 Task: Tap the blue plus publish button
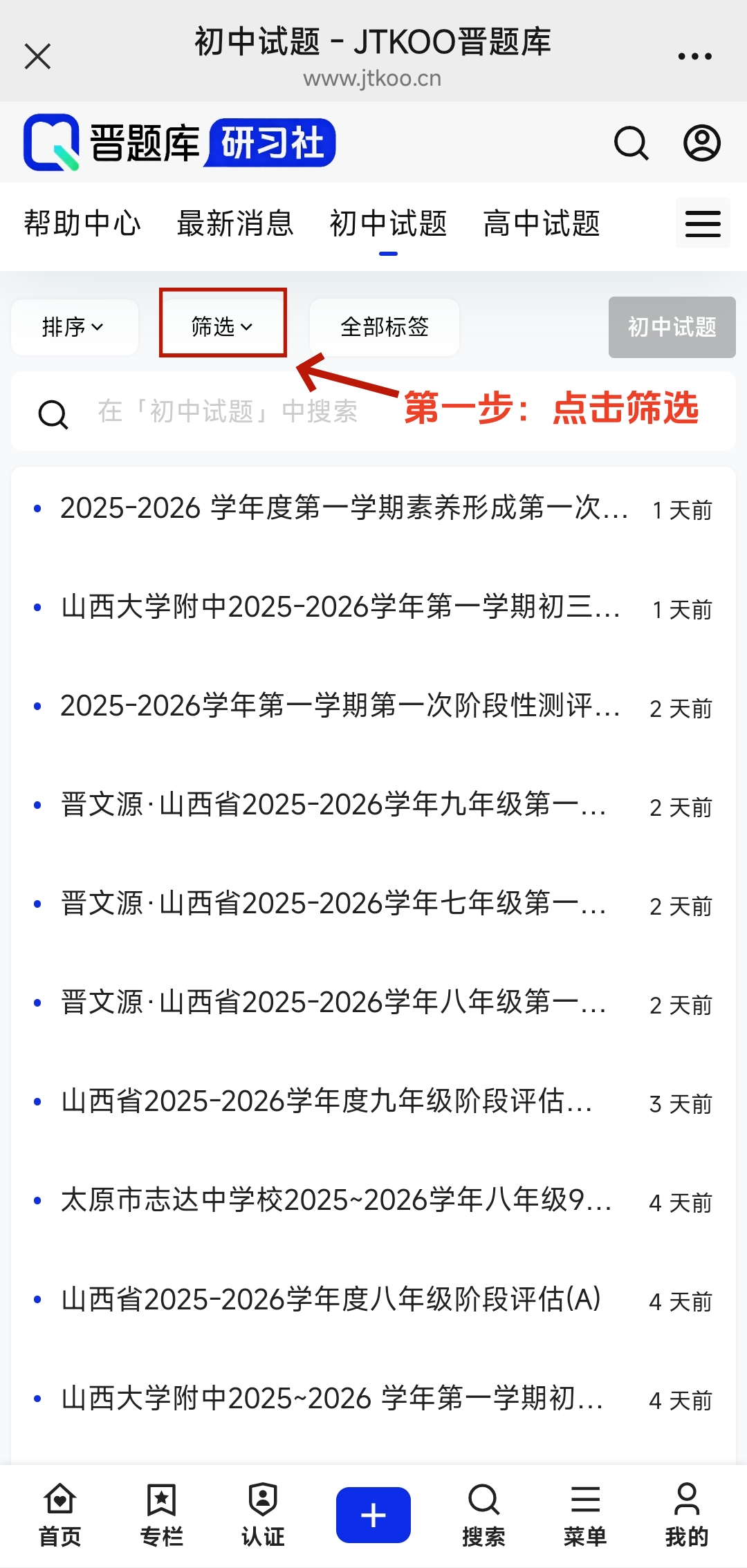pyautogui.click(x=373, y=1514)
